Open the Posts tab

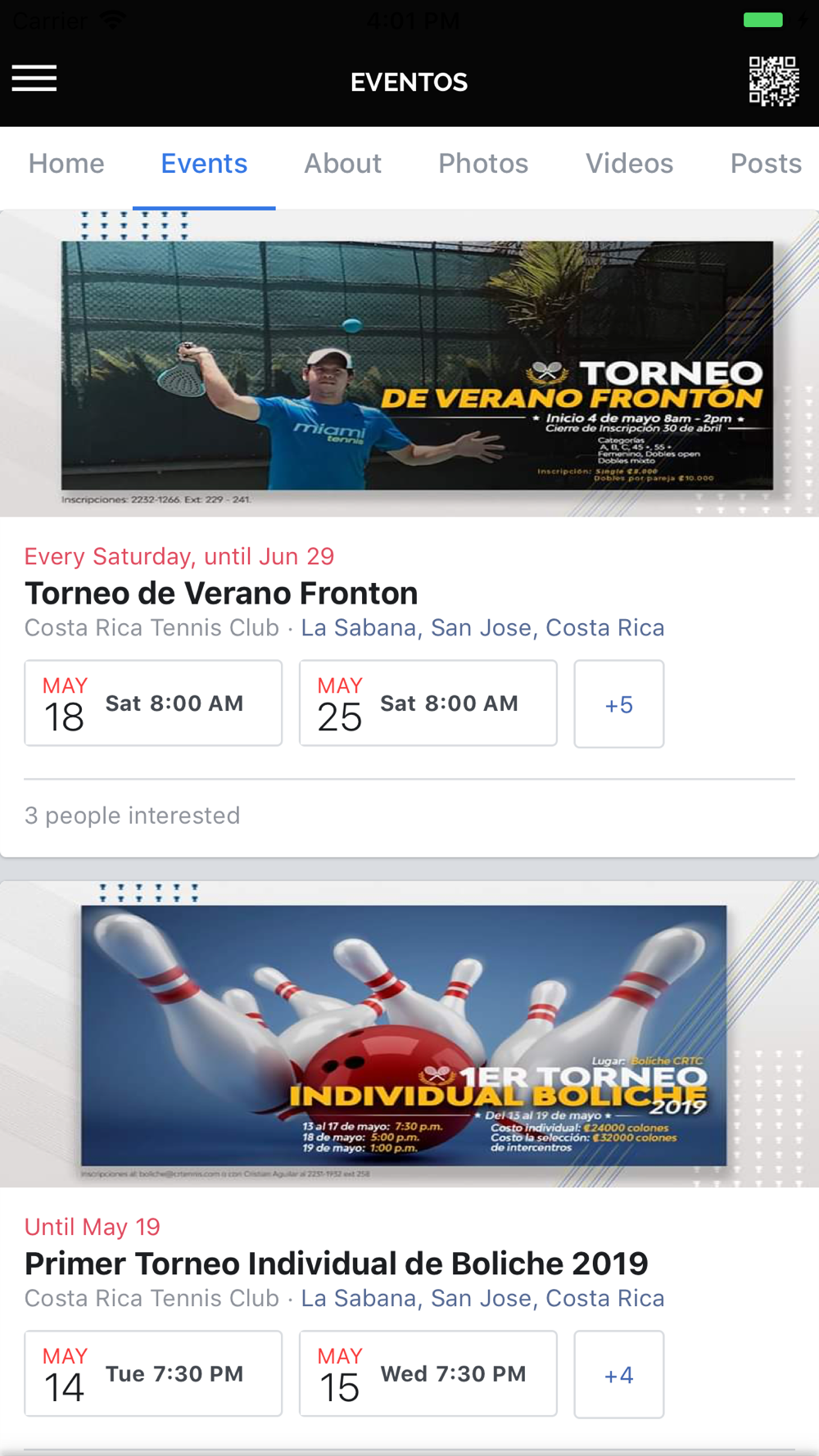[x=765, y=164]
